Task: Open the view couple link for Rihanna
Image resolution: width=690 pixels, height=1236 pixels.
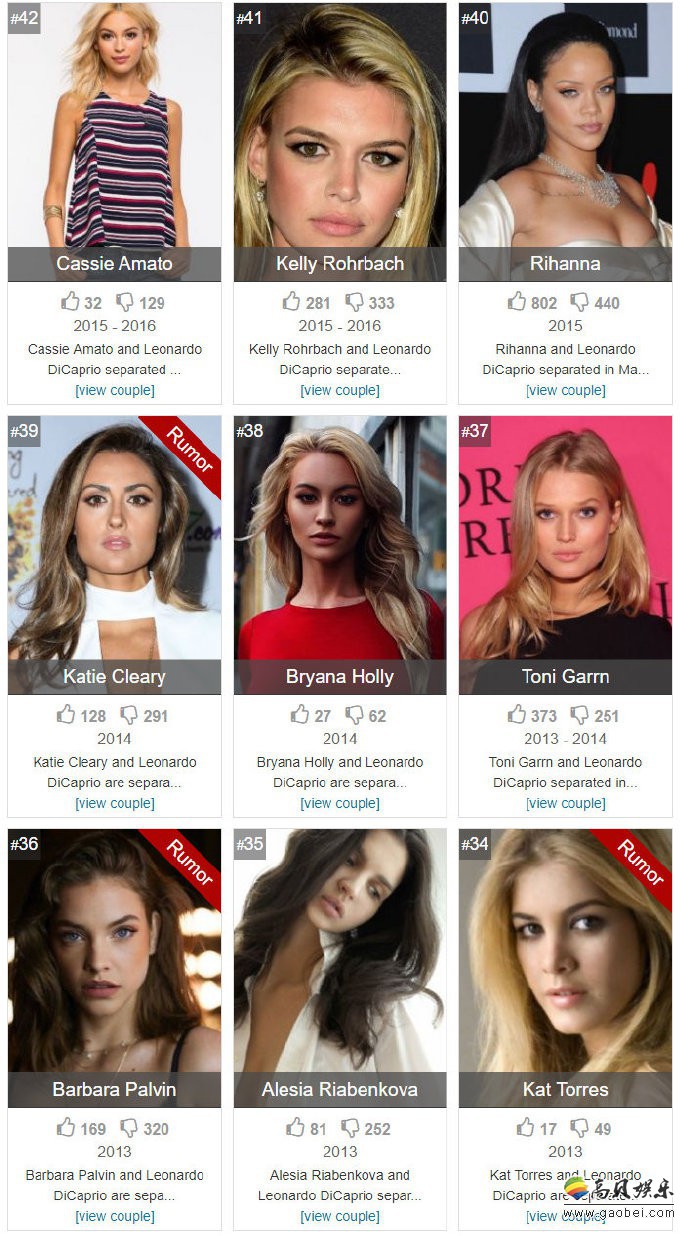Action: point(566,390)
